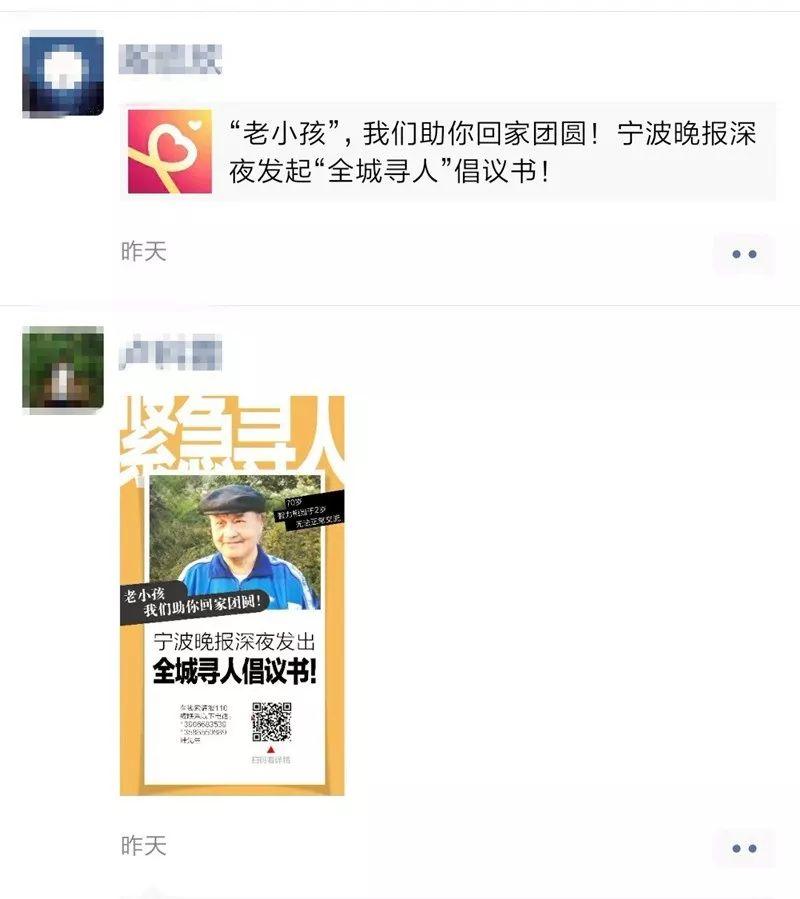This screenshot has height=899, width=800.
Task: Open the shared '老小孩' article link card
Action: [x=447, y=151]
